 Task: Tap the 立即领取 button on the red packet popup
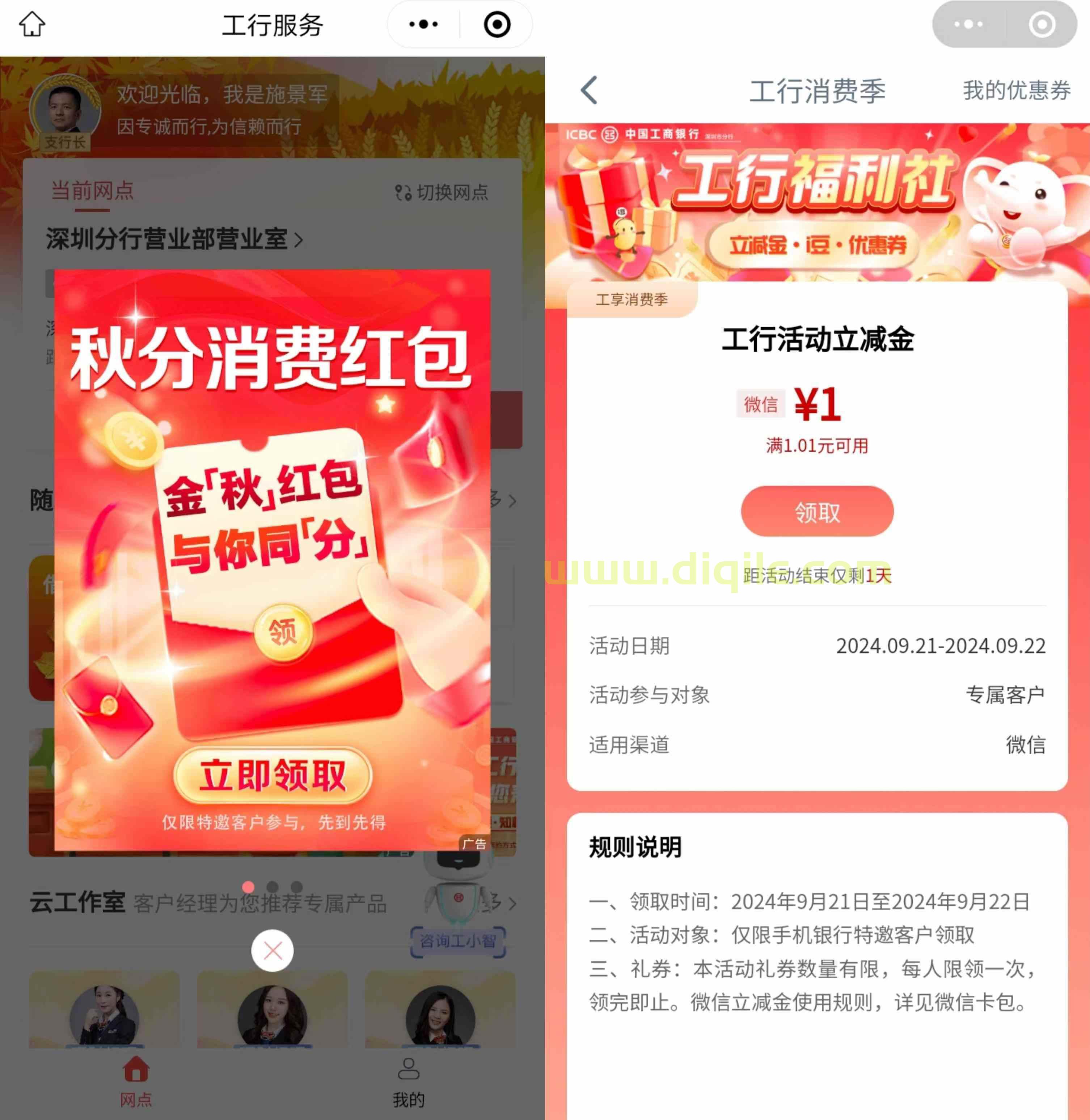click(x=272, y=776)
